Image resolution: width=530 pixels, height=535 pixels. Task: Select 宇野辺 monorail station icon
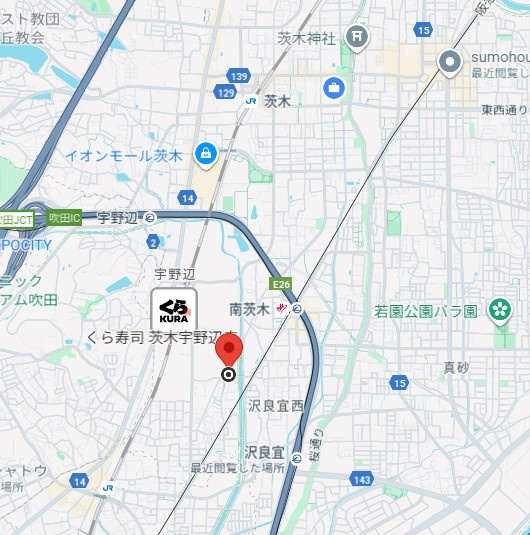pyautogui.click(x=149, y=217)
